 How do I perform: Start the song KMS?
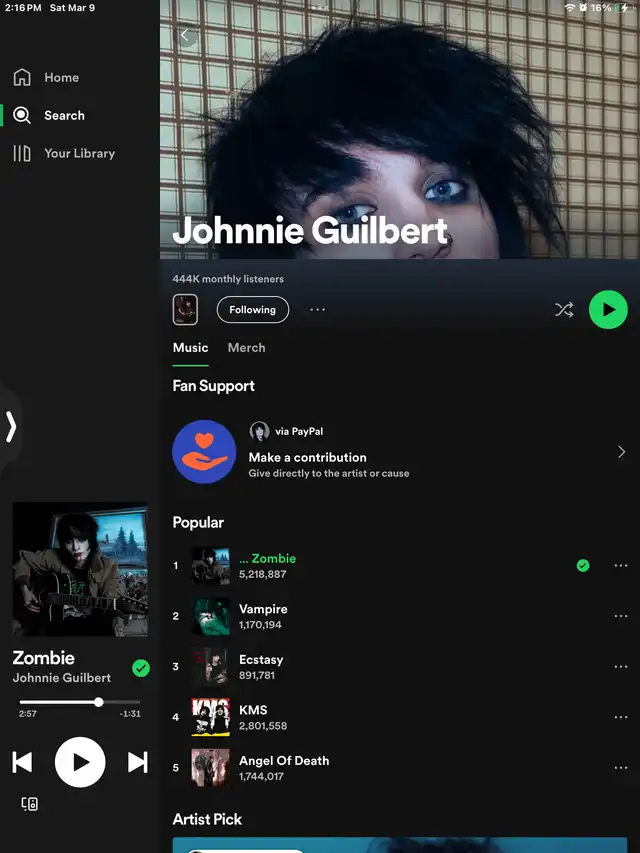[253, 710]
